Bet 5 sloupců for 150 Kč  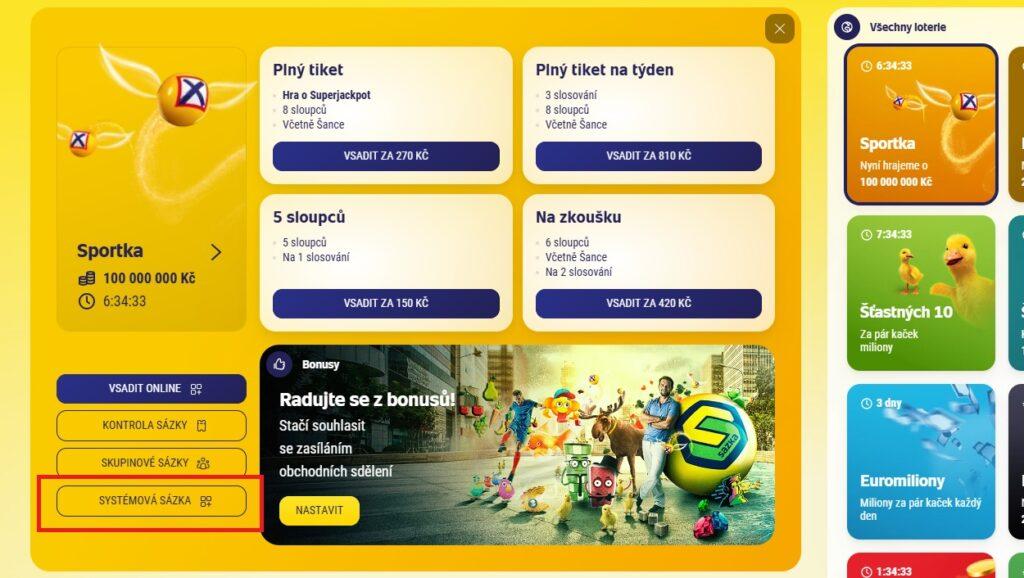(x=385, y=303)
